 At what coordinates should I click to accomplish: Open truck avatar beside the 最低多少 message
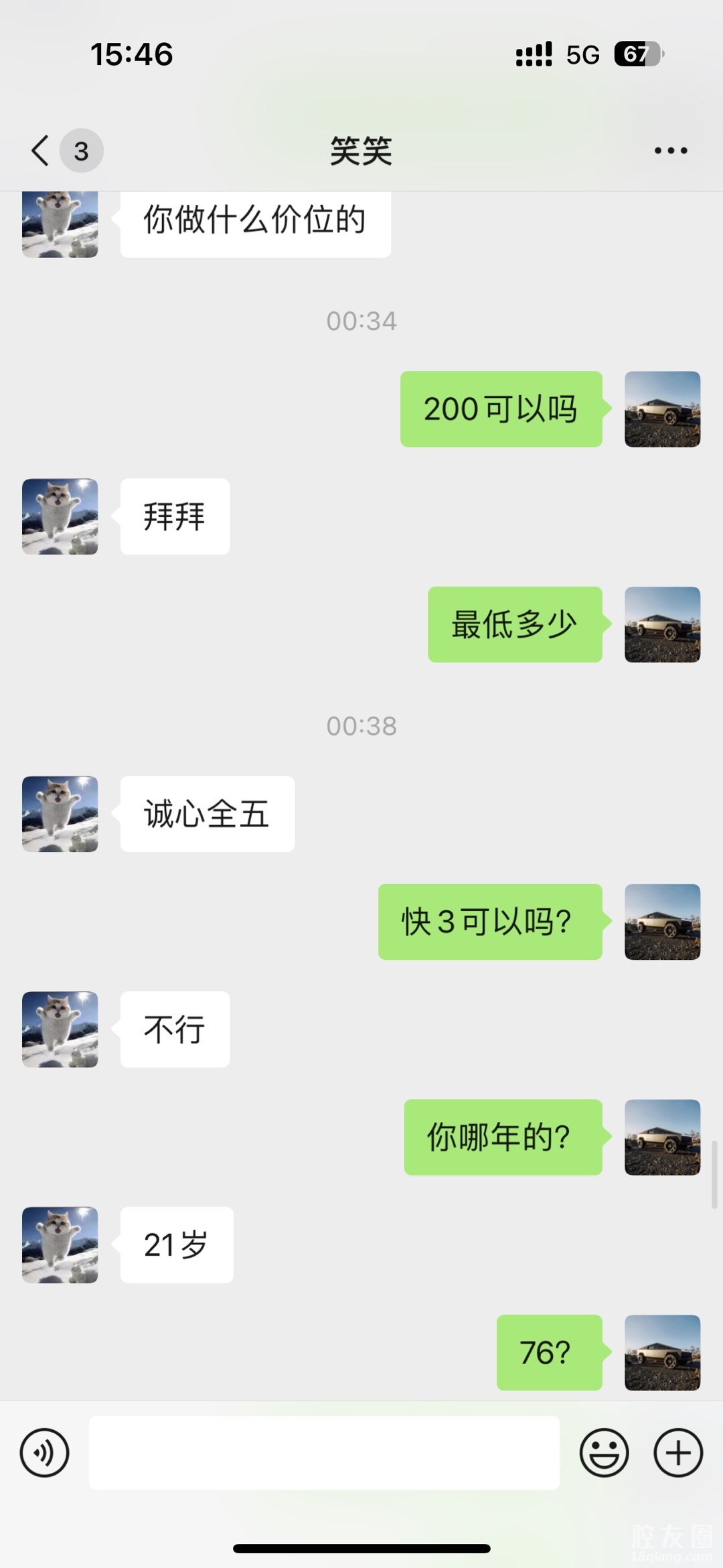[662, 624]
